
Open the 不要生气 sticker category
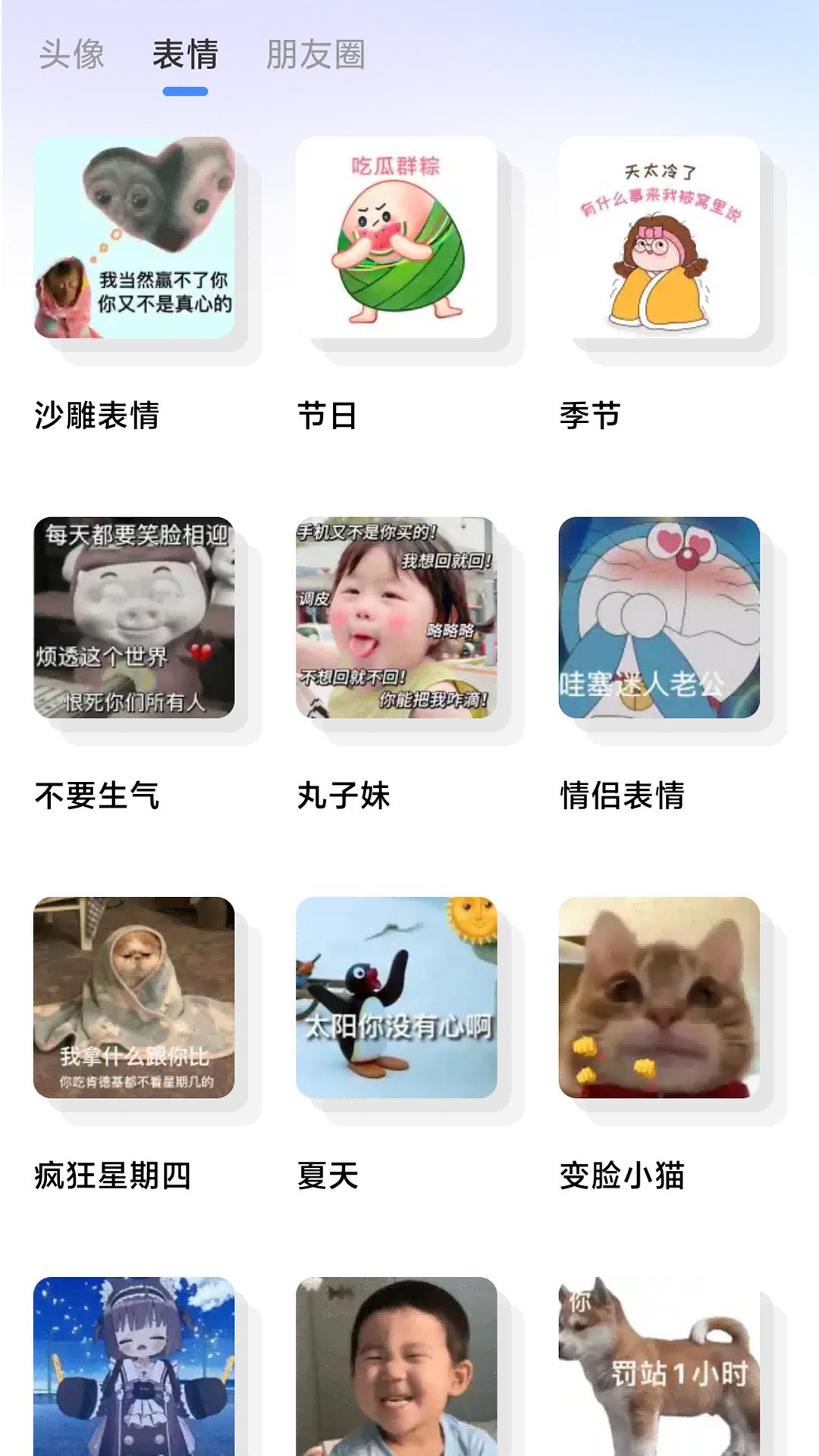tap(134, 618)
